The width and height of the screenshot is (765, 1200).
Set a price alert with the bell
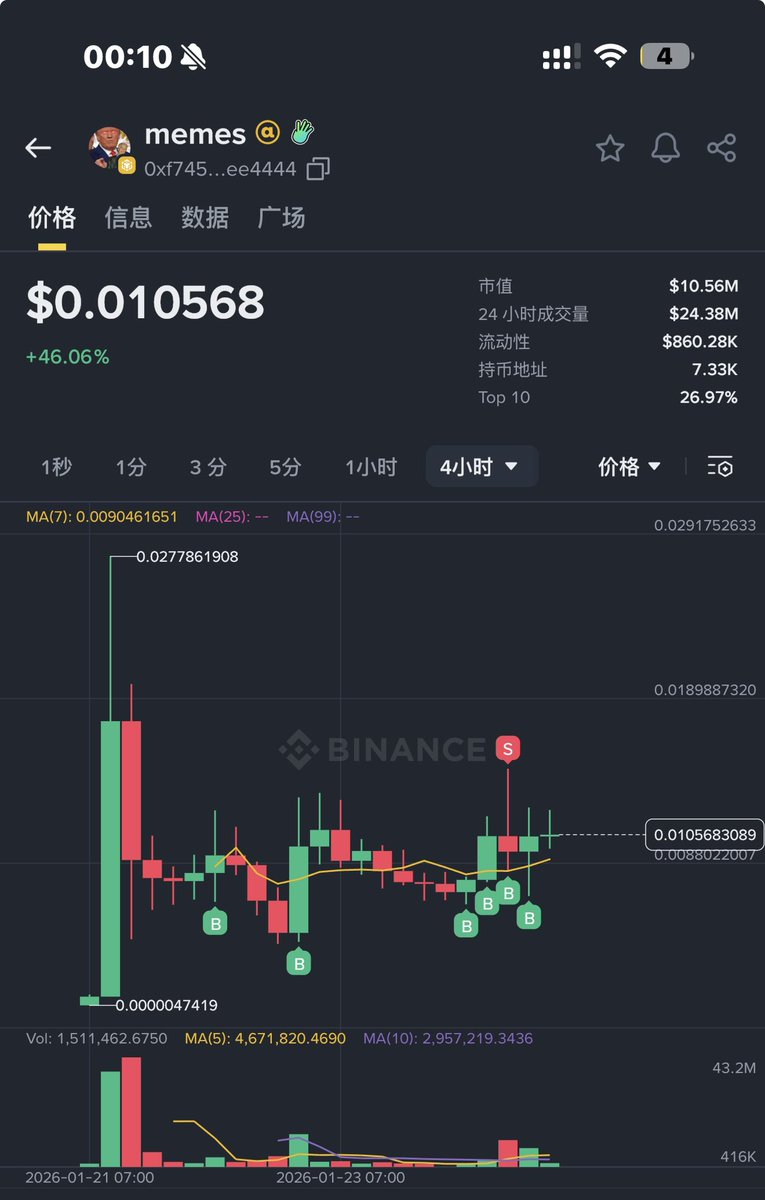666,148
